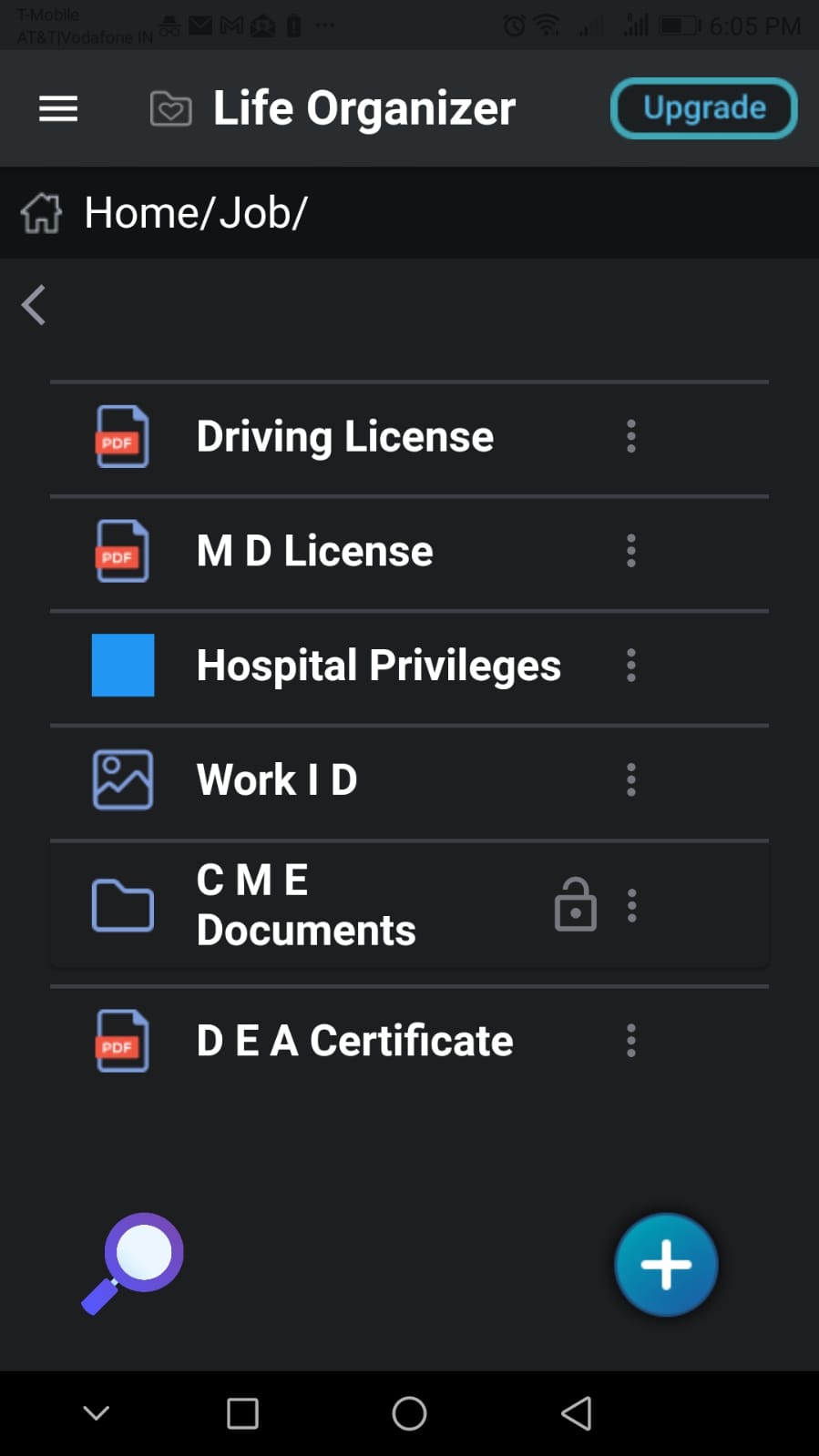
Task: View the Work I D image
Action: [277, 780]
